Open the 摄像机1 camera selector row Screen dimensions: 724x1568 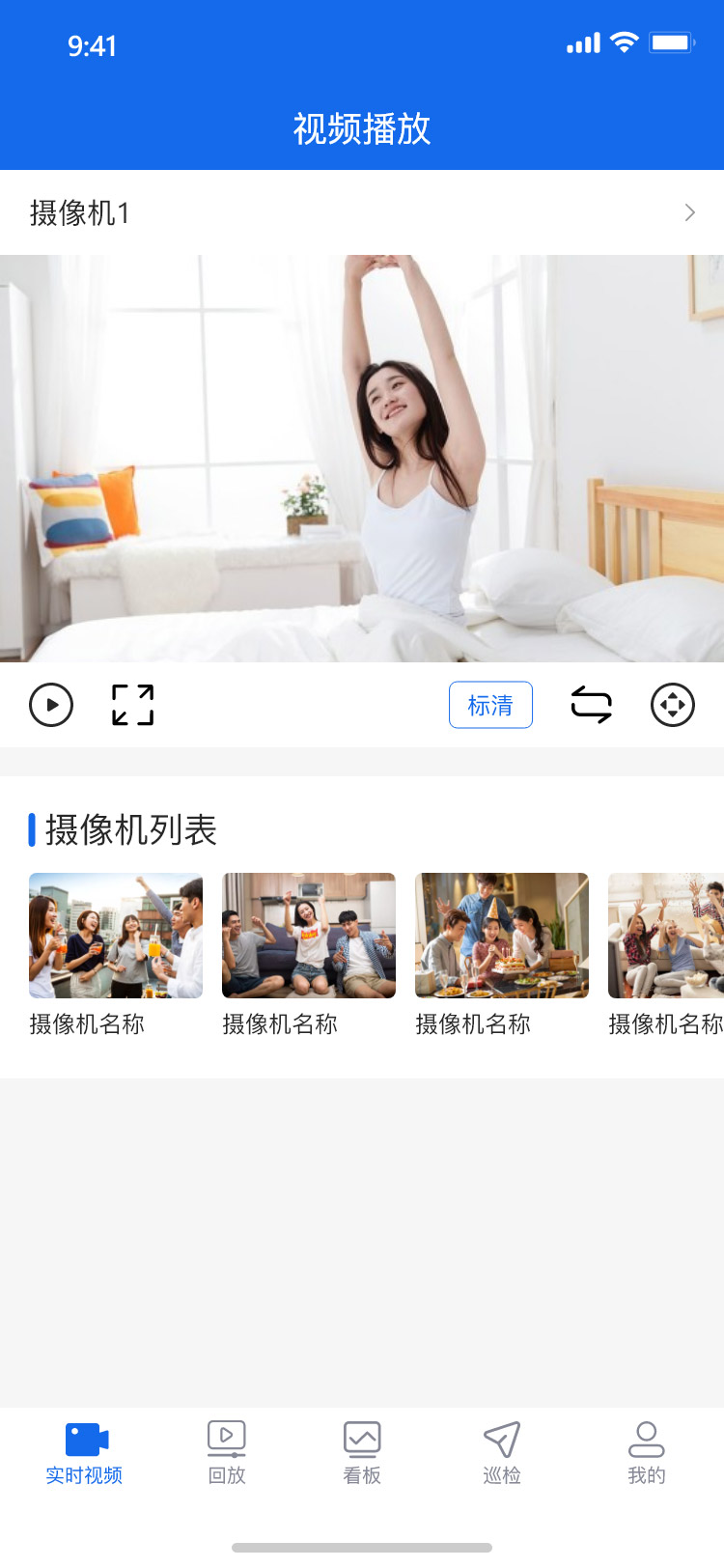[362, 212]
